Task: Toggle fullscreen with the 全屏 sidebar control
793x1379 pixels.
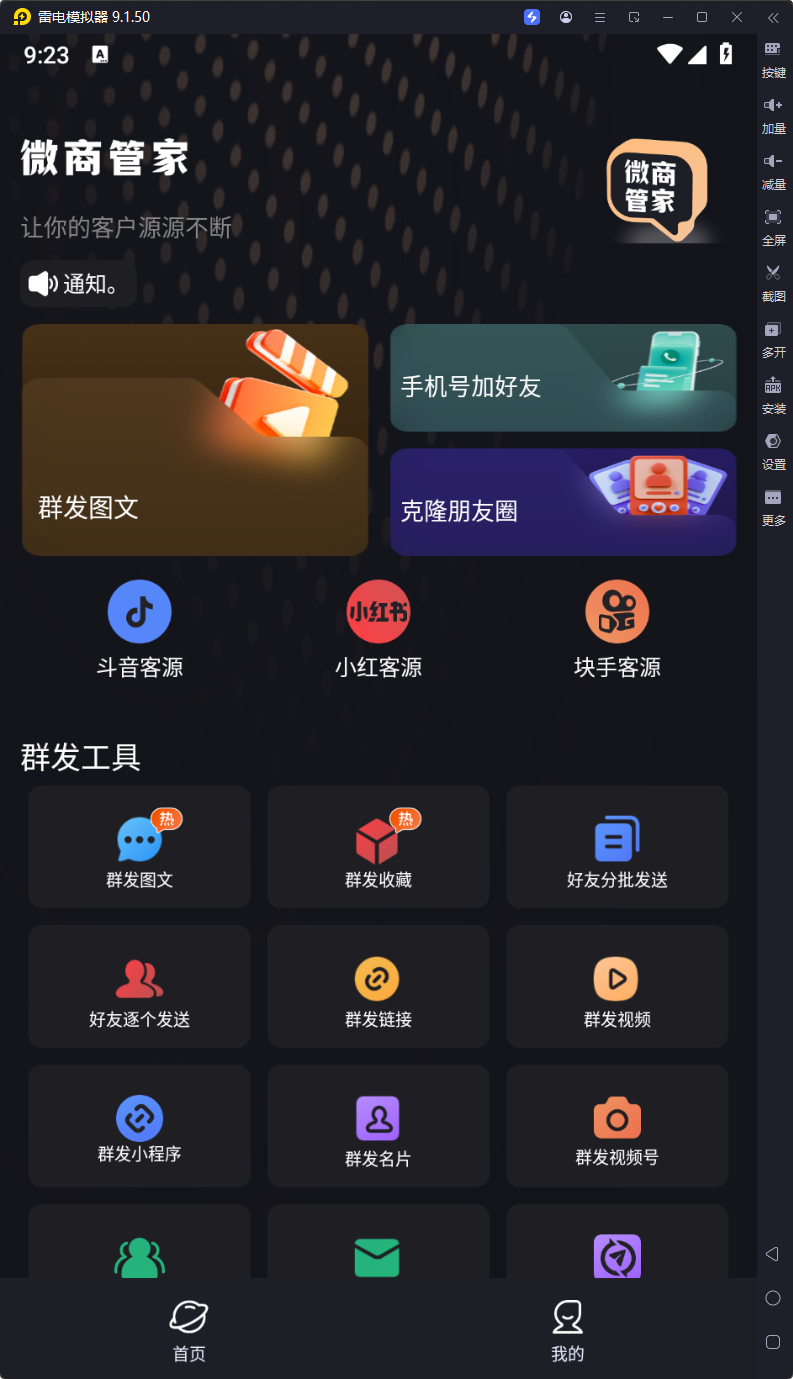Action: click(x=773, y=227)
